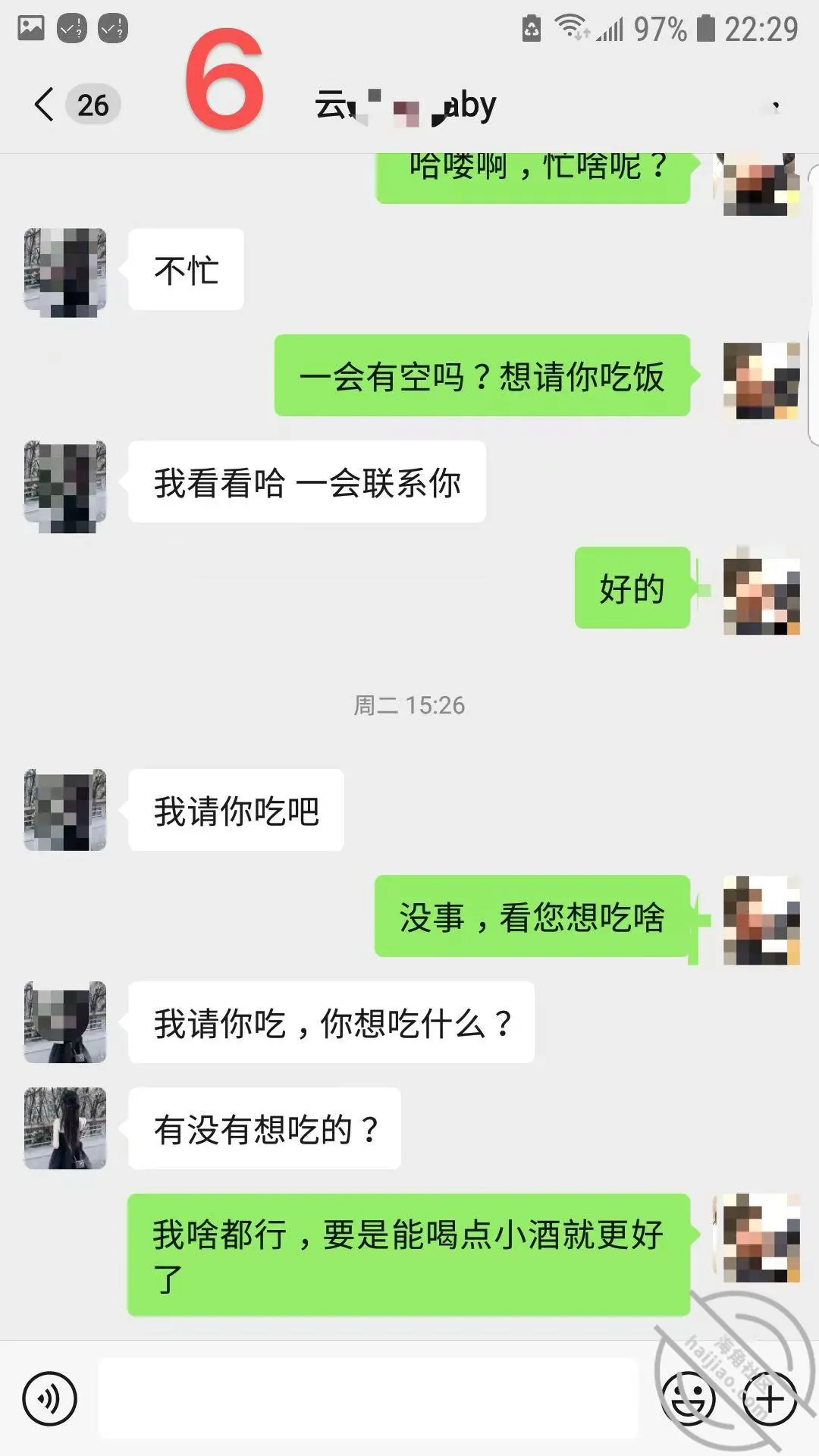819x1456 pixels.
Task: Open the plus attachments menu
Action: (769, 1398)
